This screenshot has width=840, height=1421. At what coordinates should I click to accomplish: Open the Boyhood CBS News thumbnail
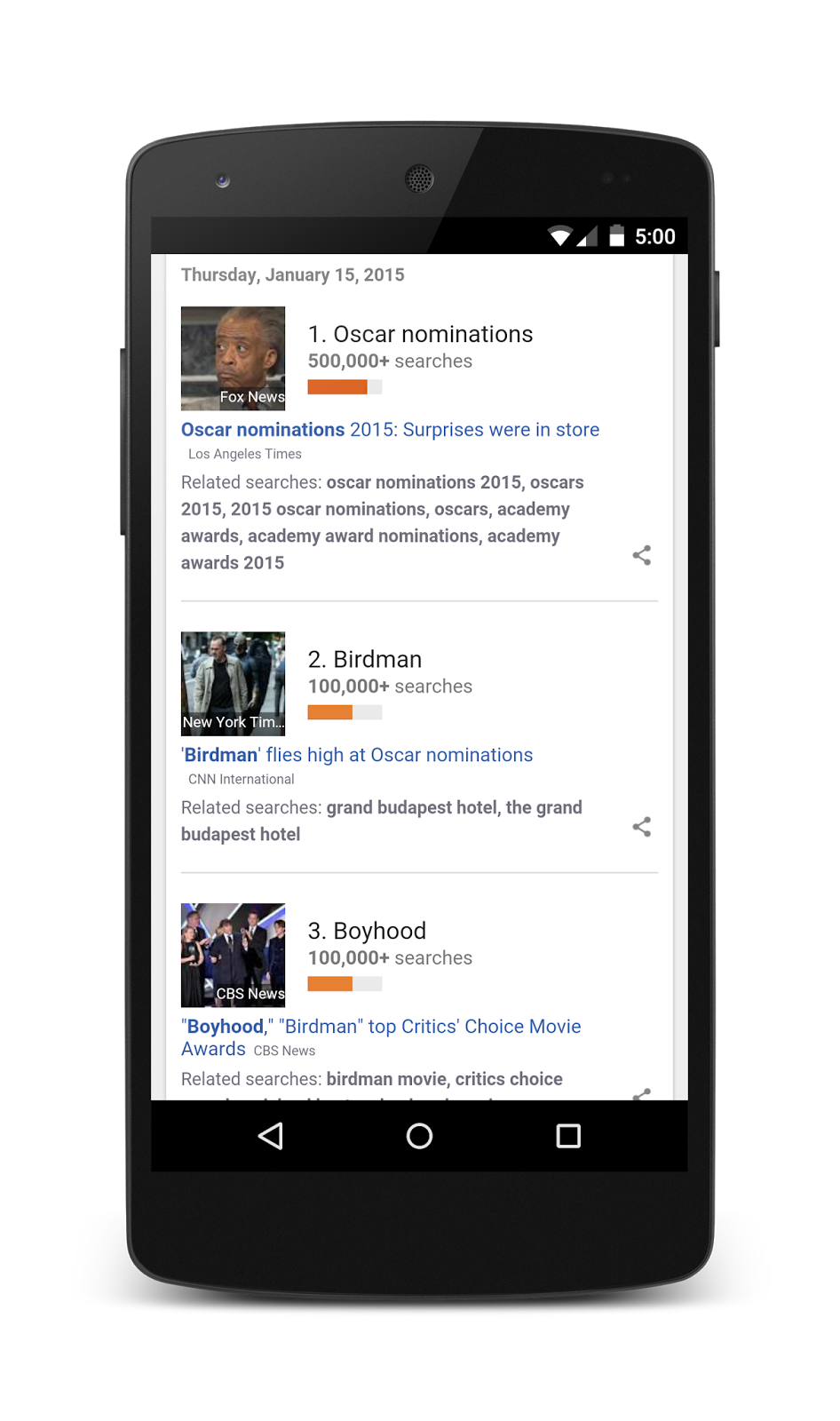[233, 955]
